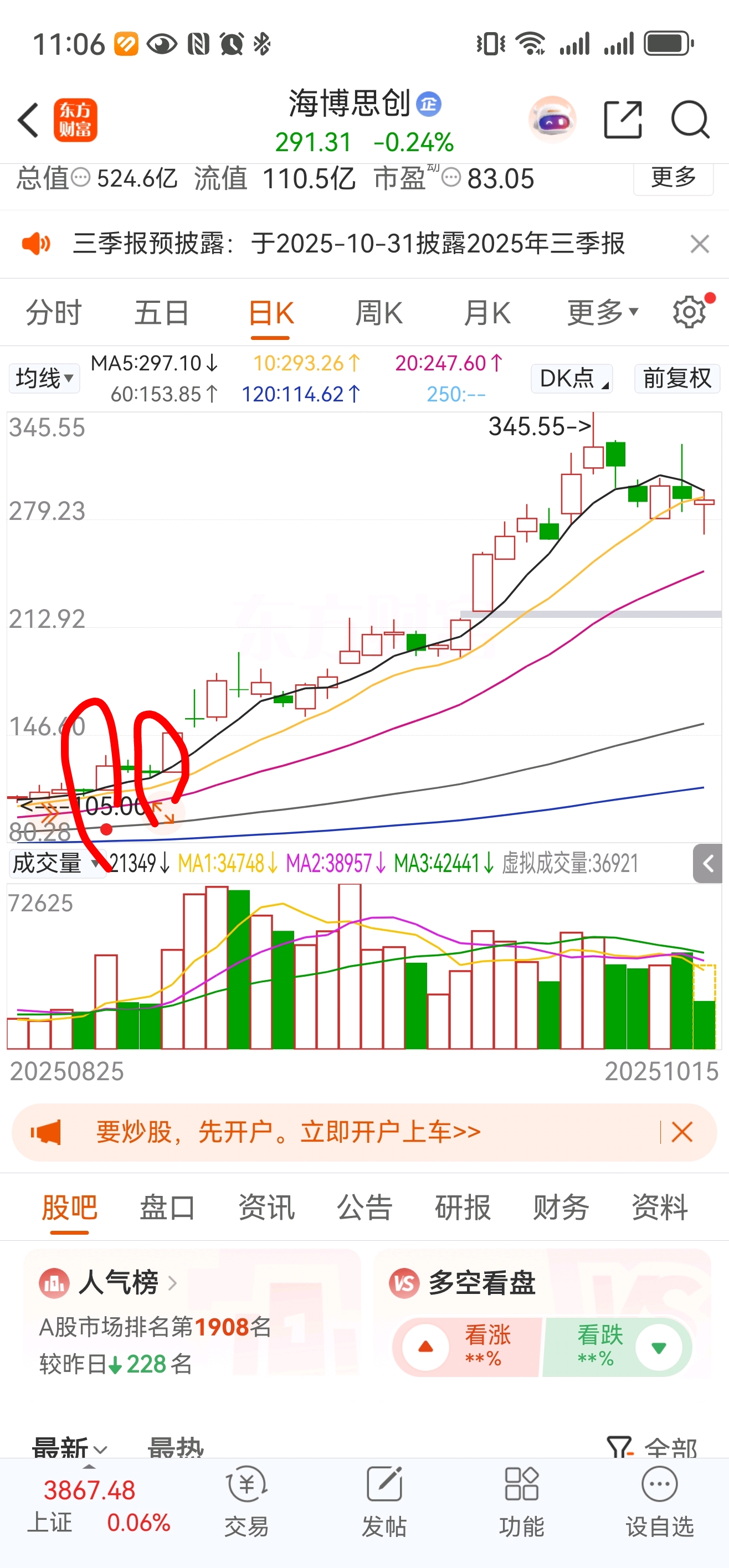This screenshot has height=1568, width=729.
Task: Dismiss the 三季报预披露 notice
Action: tap(699, 244)
